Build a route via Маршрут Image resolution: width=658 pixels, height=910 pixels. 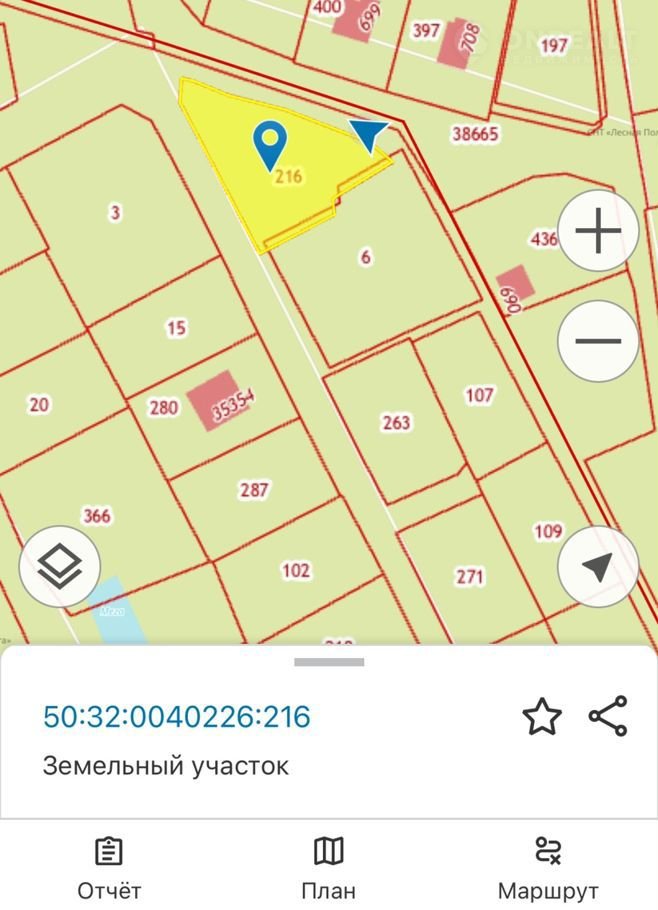click(548, 868)
